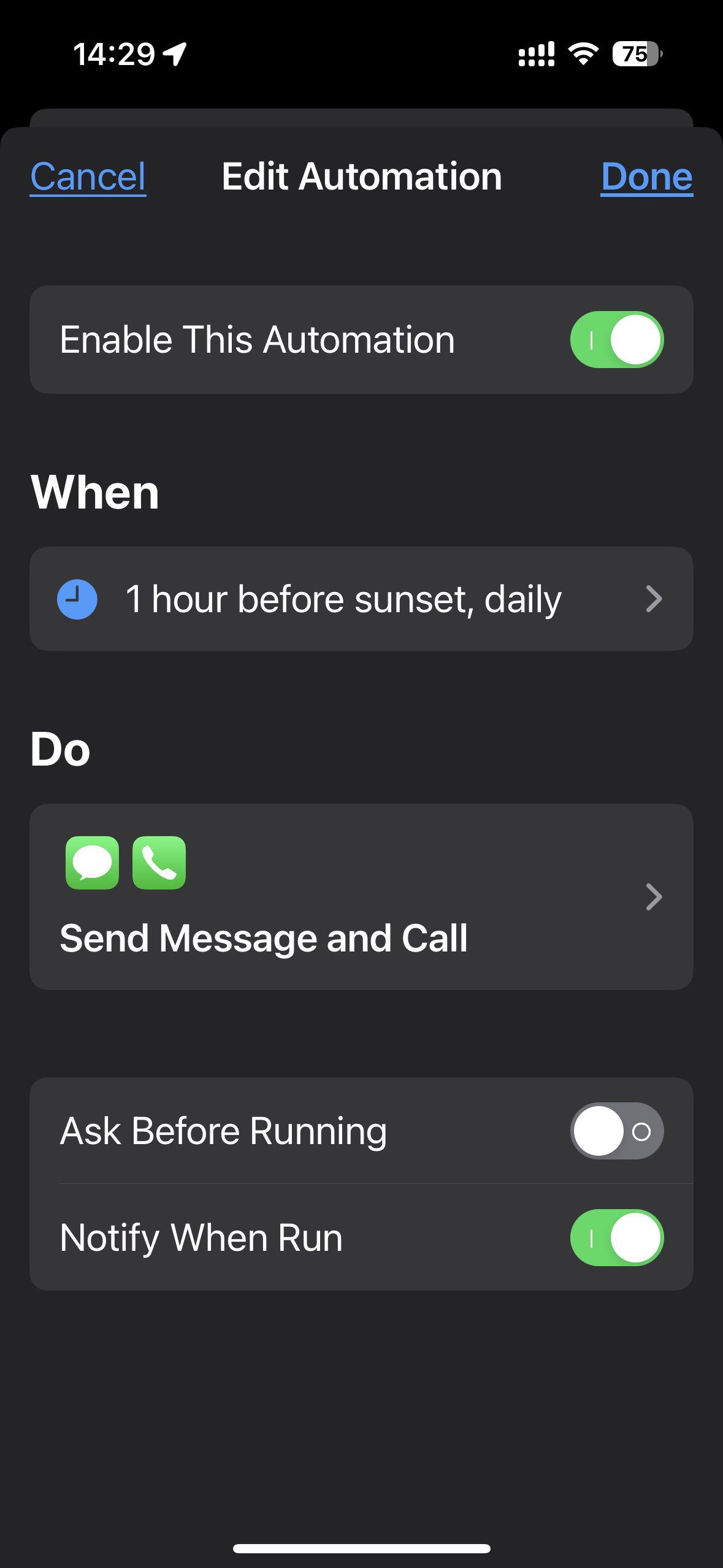Tap Done to save the automation
Viewport: 723px width, 1568px height.
[646, 177]
